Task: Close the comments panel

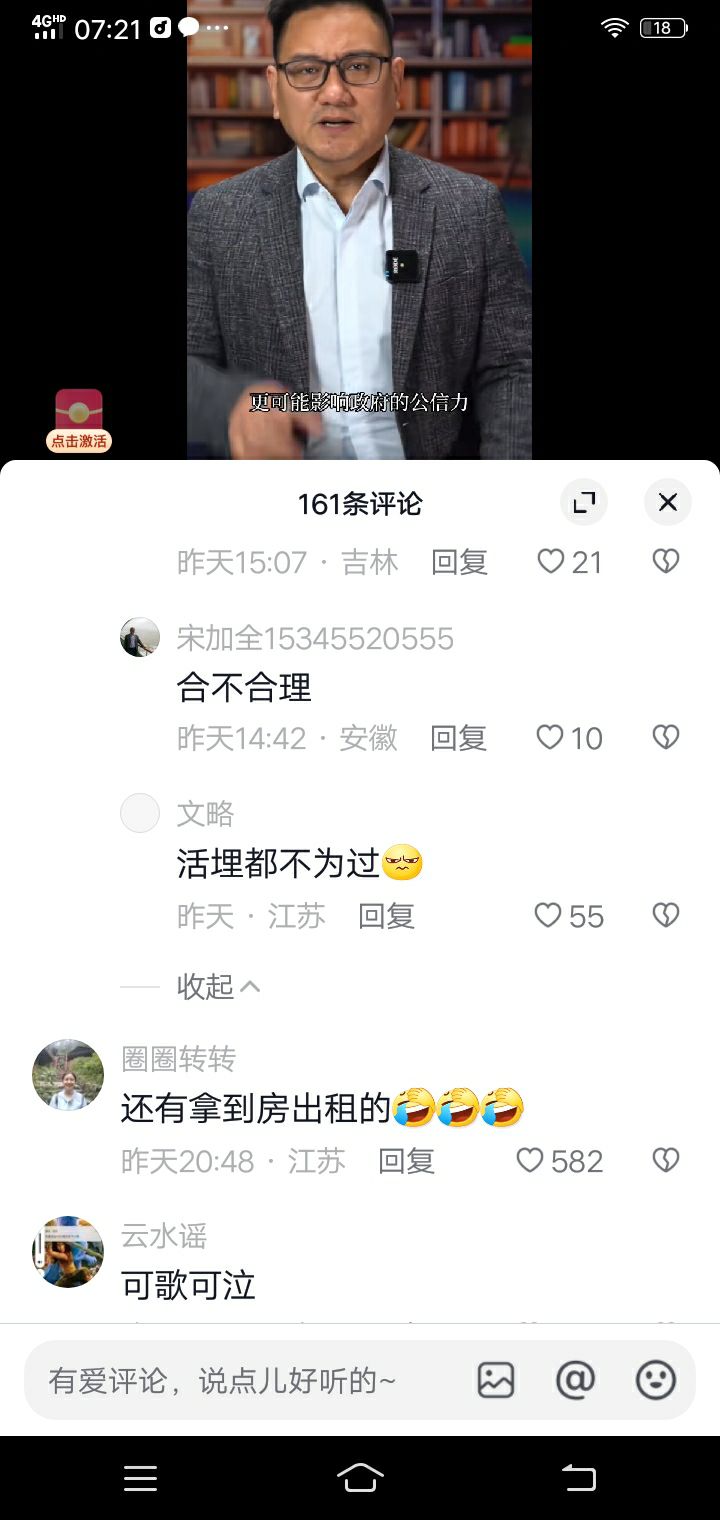Action: point(667,502)
